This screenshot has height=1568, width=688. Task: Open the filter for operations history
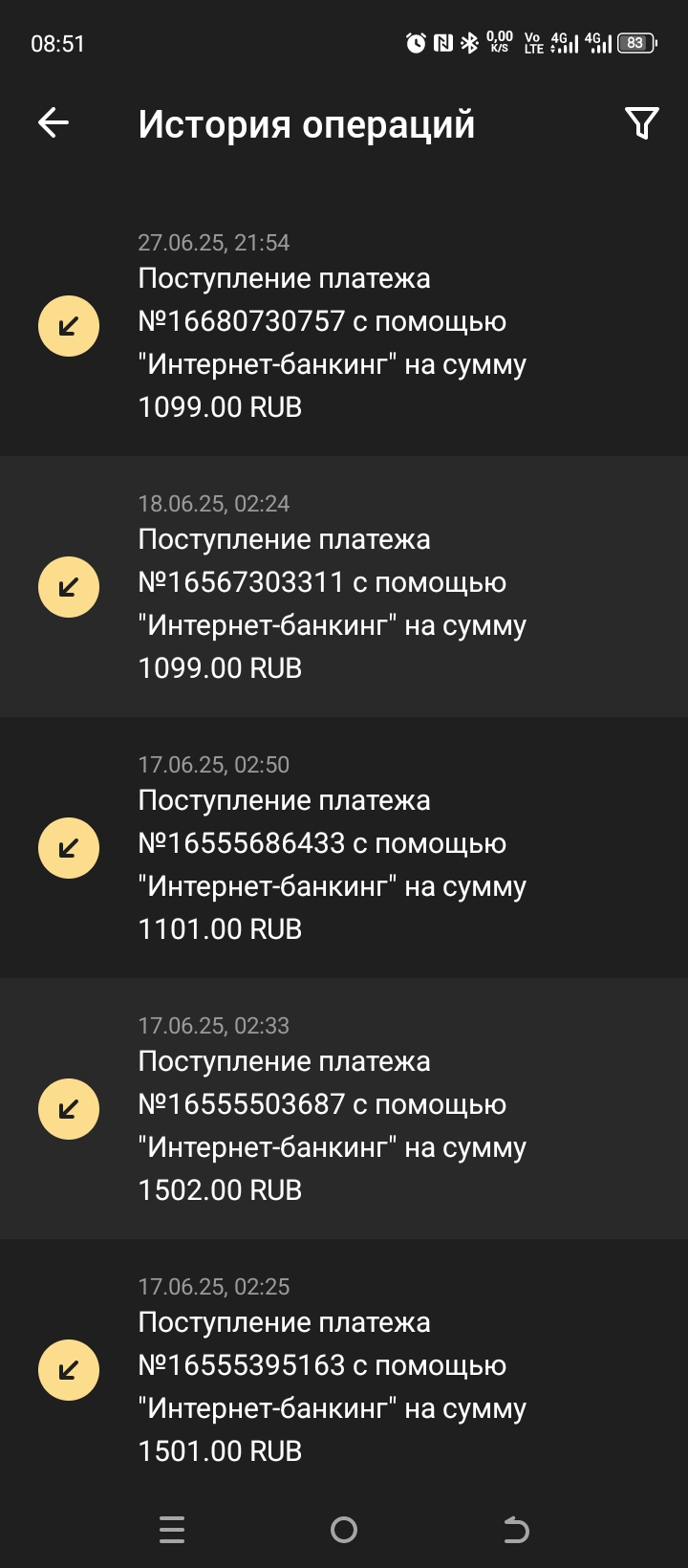(x=641, y=123)
